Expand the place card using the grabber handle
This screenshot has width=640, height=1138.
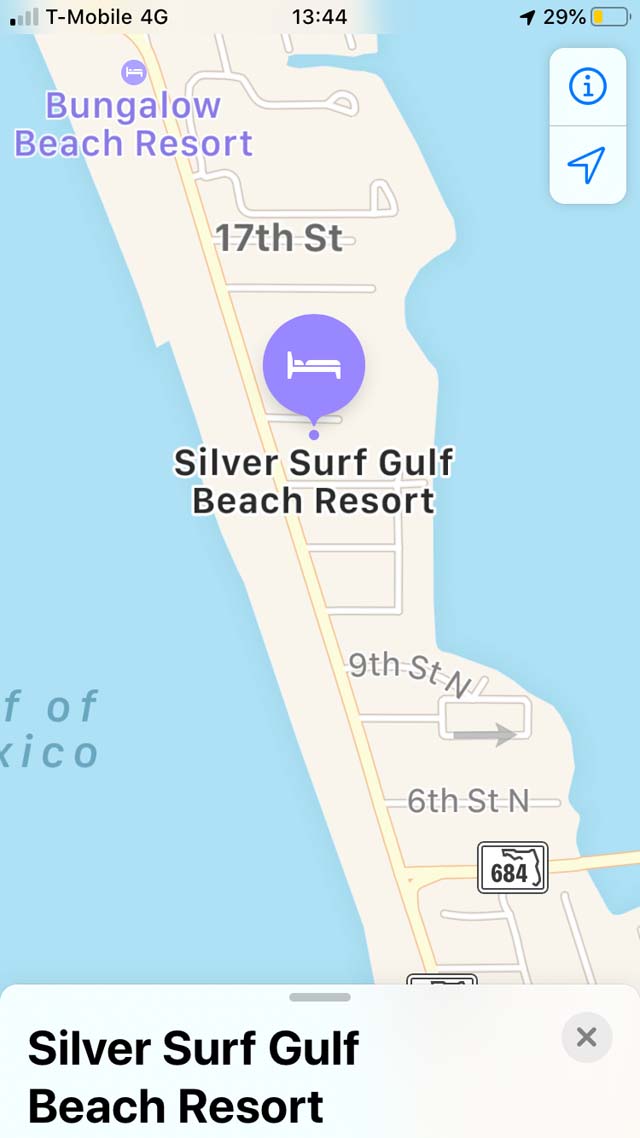click(320, 997)
